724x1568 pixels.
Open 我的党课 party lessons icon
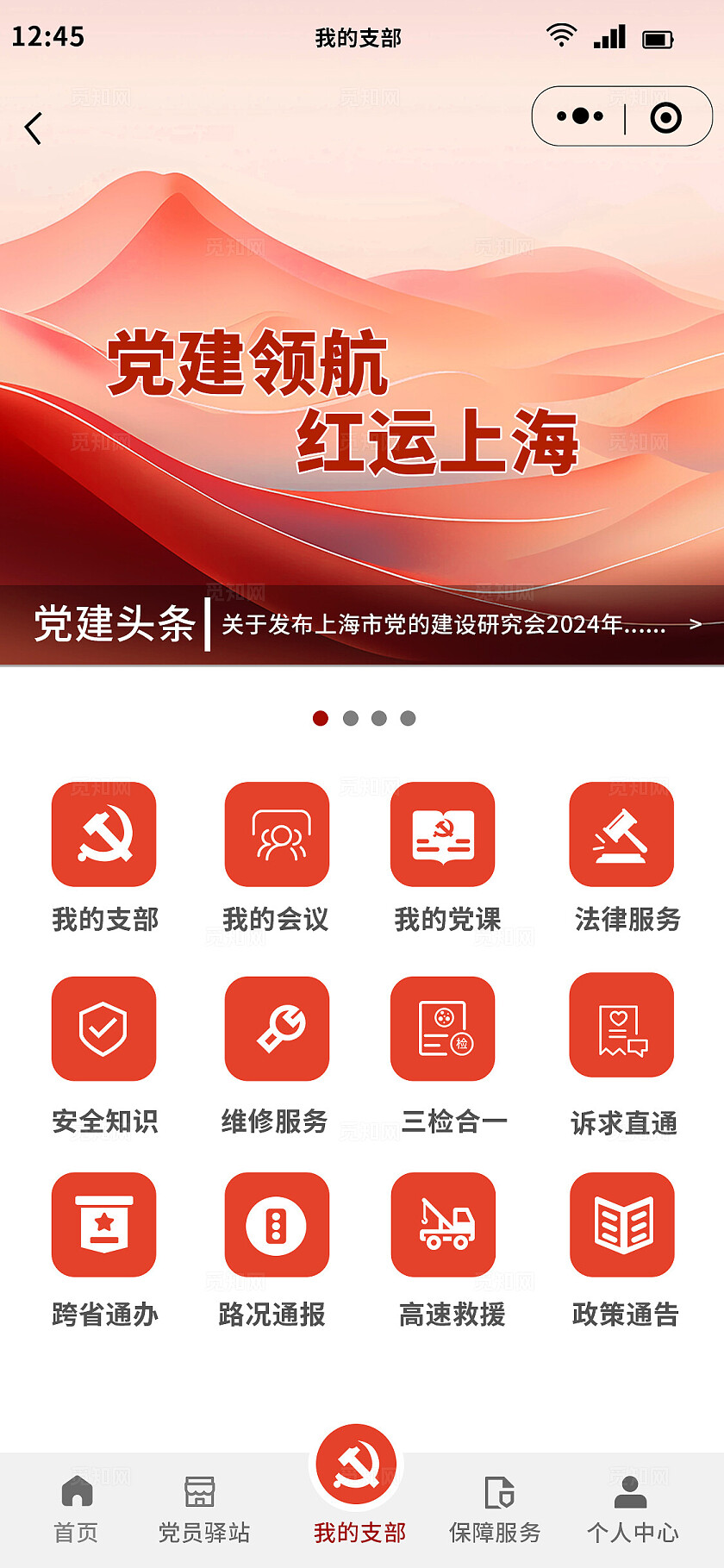click(443, 834)
